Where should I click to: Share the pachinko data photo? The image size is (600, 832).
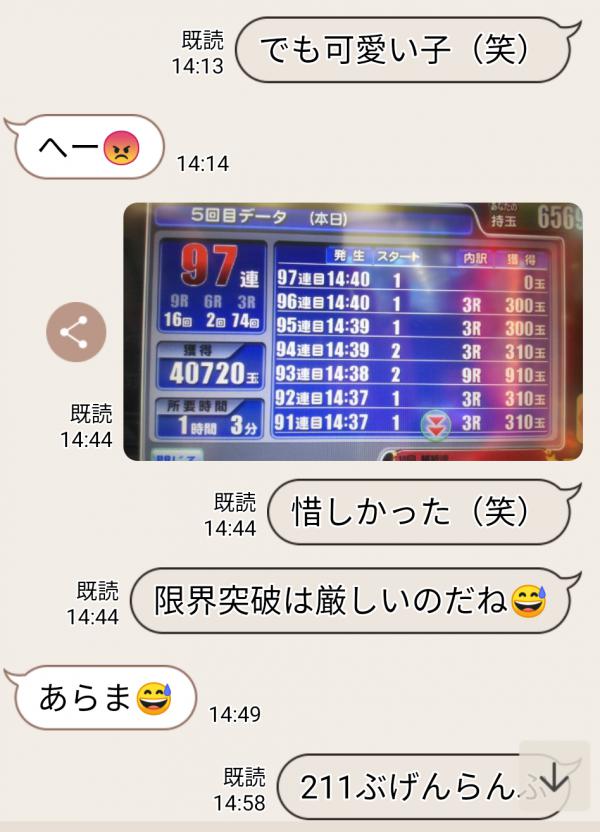click(76, 333)
